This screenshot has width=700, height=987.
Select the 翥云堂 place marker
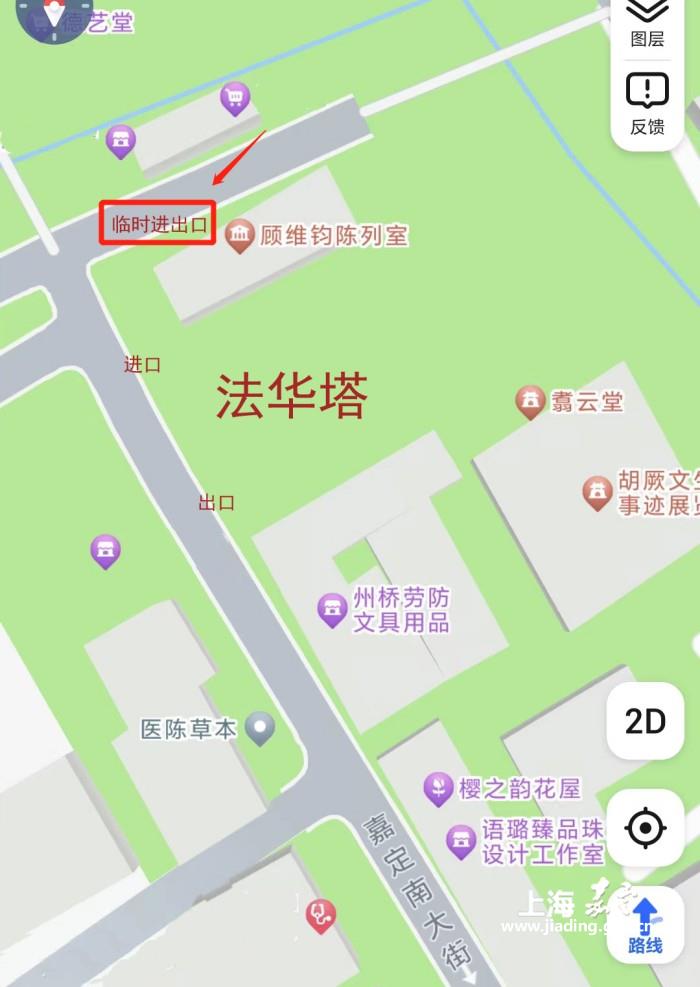(x=530, y=401)
